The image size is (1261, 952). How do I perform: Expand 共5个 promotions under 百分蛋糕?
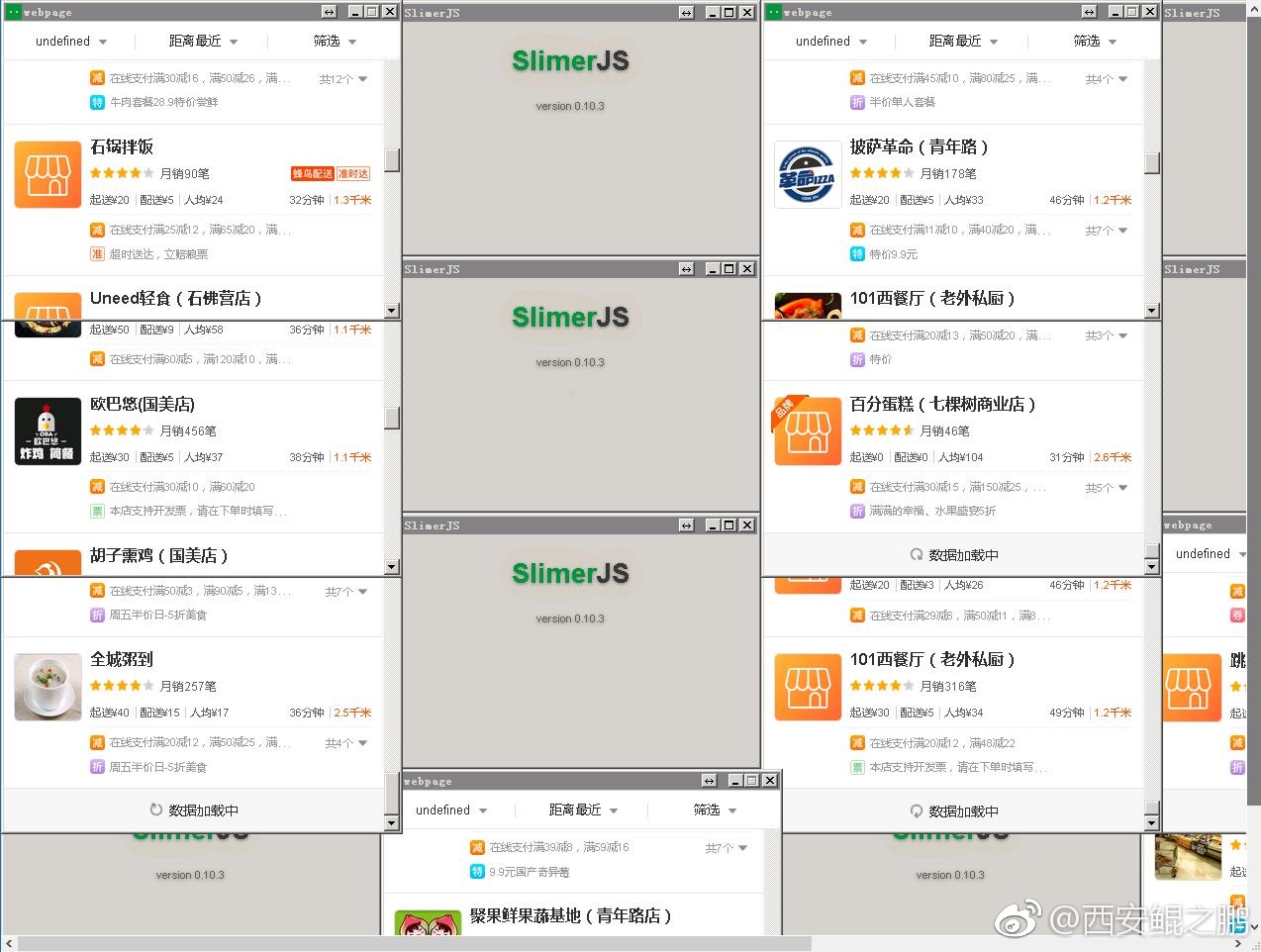1106,488
